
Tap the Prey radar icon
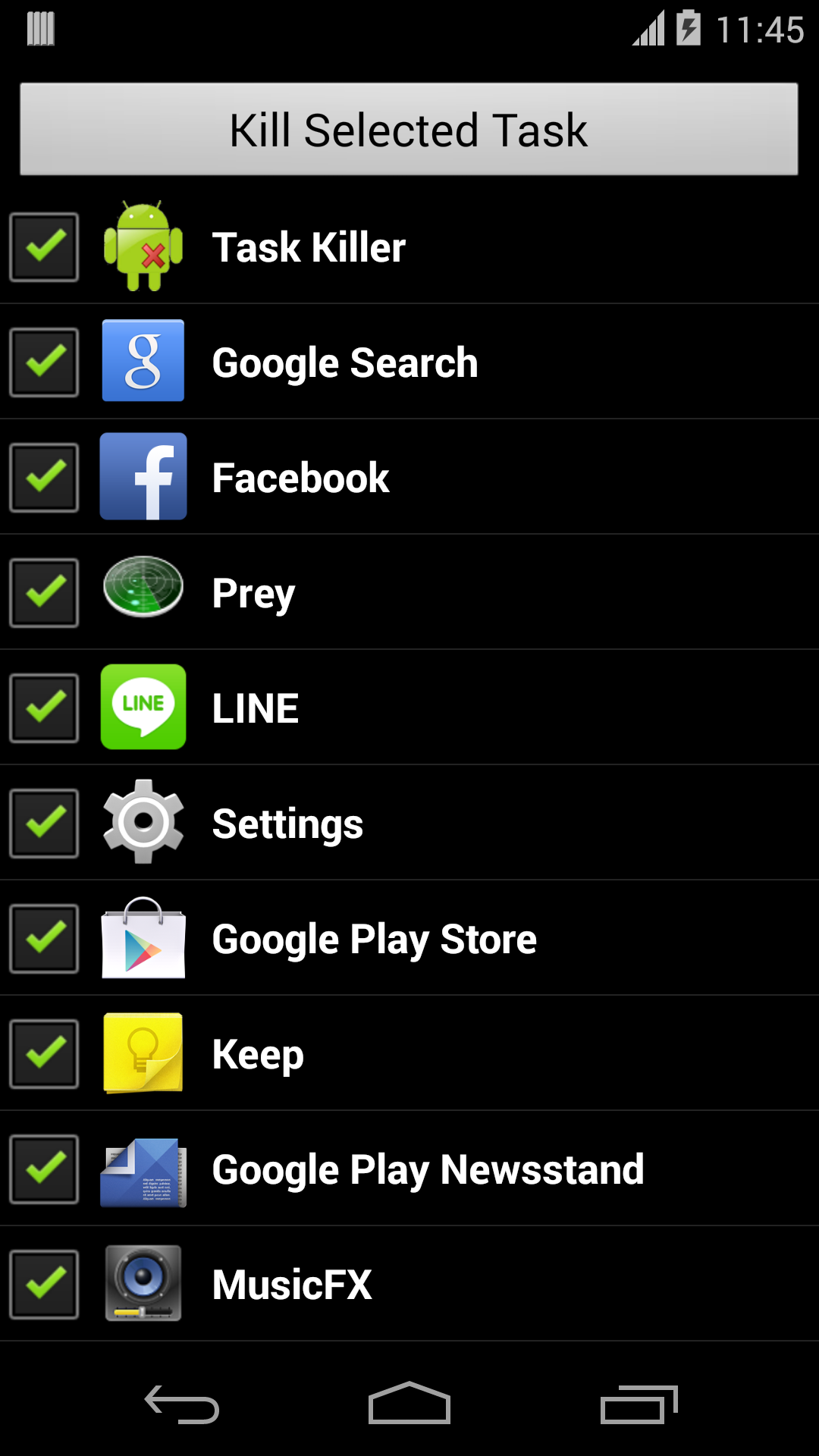point(143,592)
